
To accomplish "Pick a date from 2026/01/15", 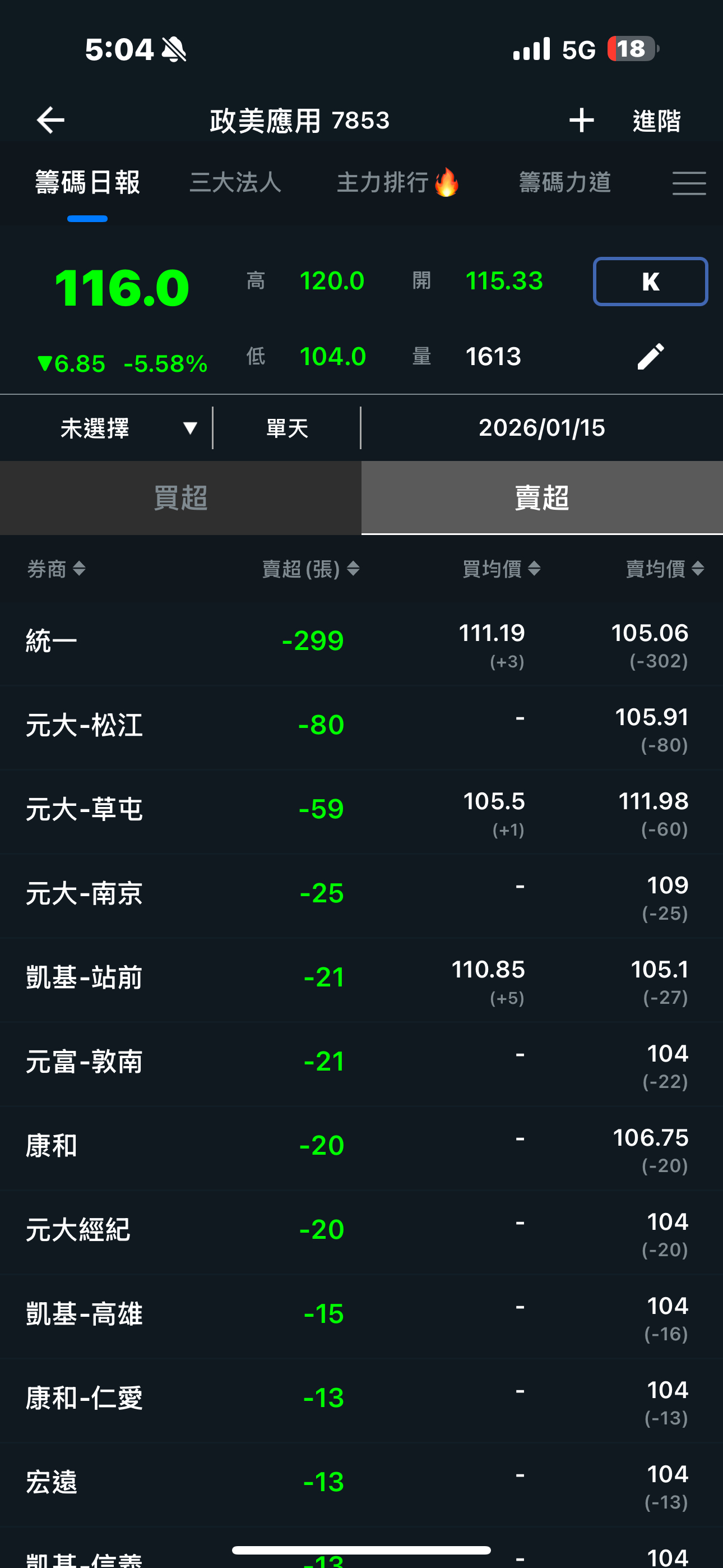I will coord(541,428).
